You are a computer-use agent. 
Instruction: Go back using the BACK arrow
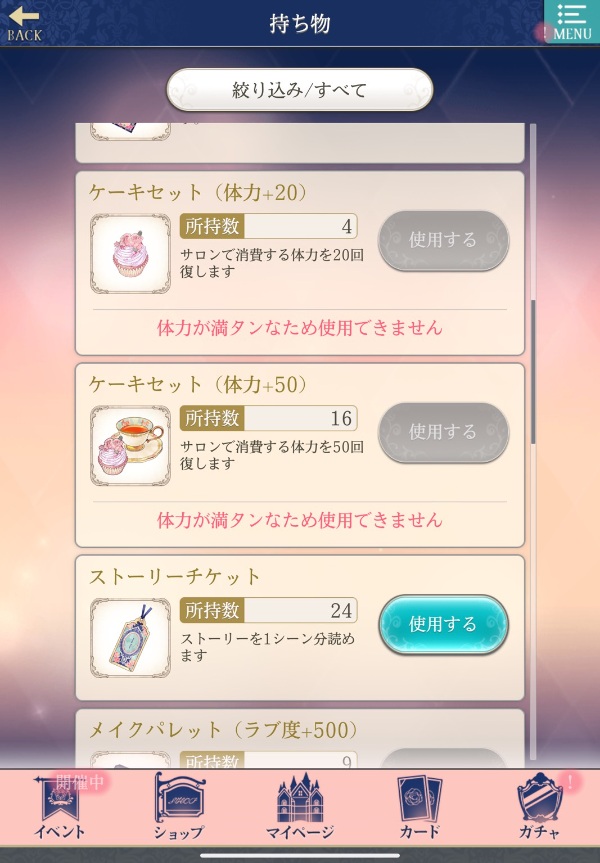pos(25,23)
